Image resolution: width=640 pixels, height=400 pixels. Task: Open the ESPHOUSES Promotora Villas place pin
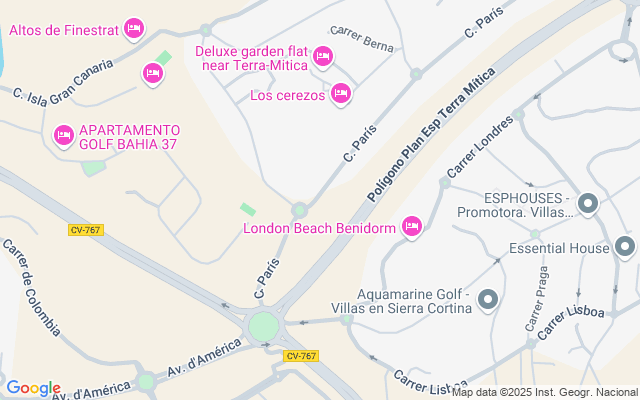(587, 204)
